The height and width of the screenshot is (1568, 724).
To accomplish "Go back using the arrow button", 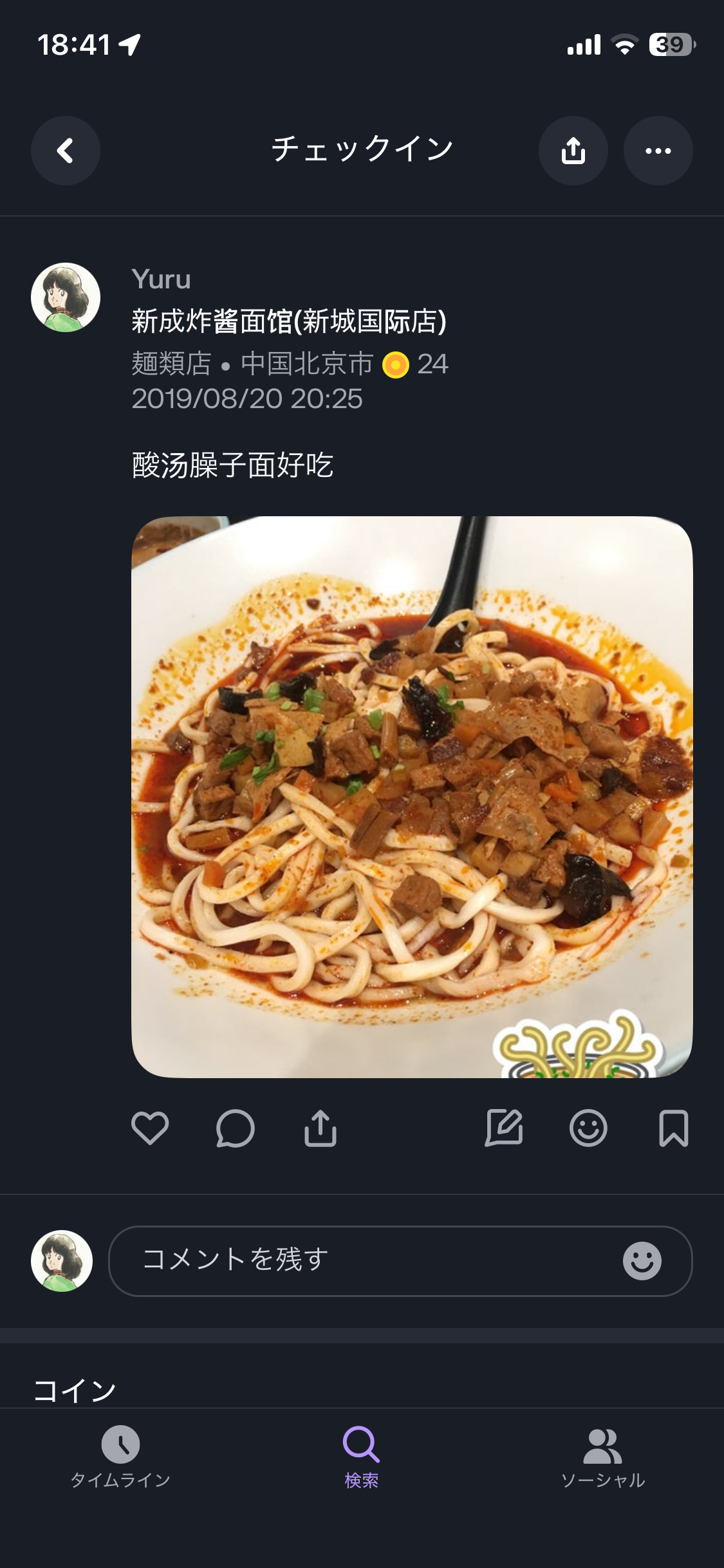I will click(66, 151).
